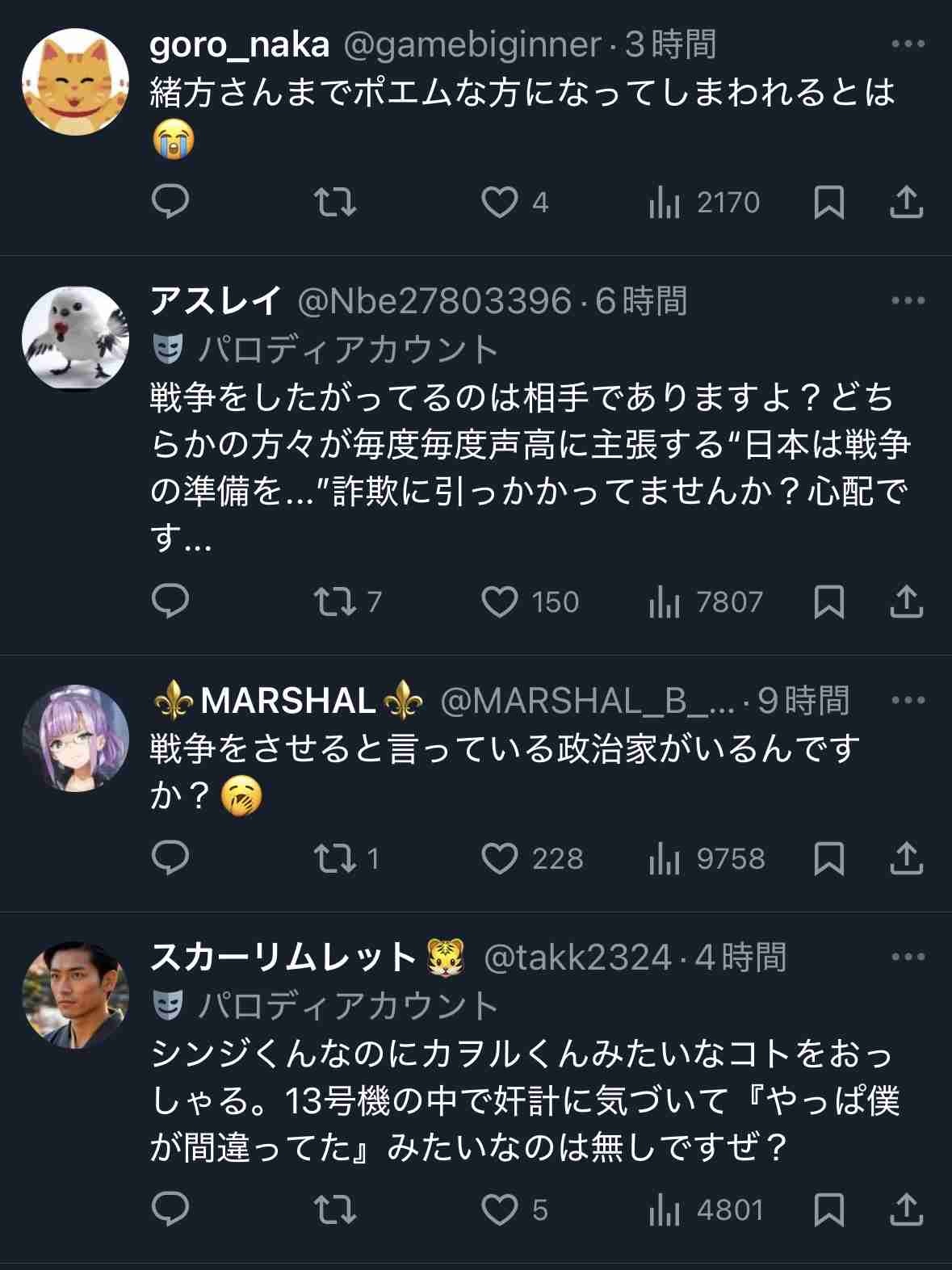Reply to MARSHAL's post
The width and height of the screenshot is (952, 1270).
170,858
